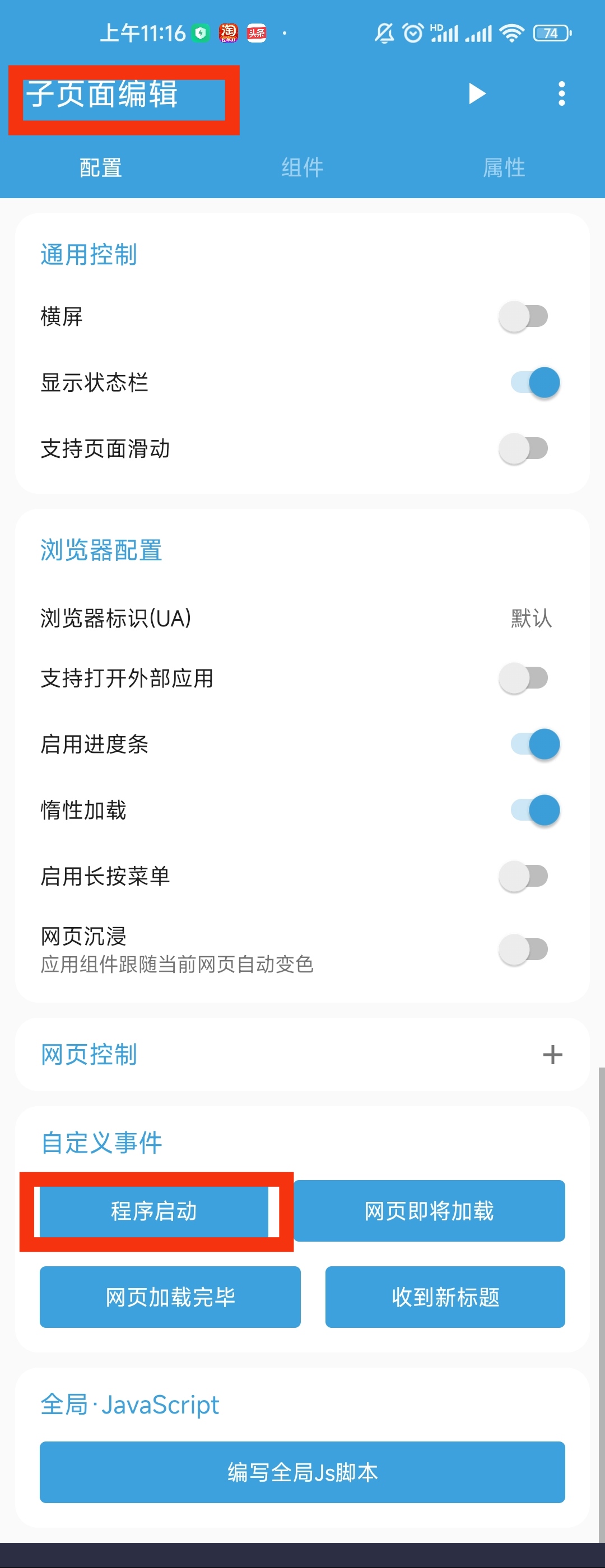605x1568 pixels.
Task: Expand the 网页控制 section
Action: pos(552,1054)
